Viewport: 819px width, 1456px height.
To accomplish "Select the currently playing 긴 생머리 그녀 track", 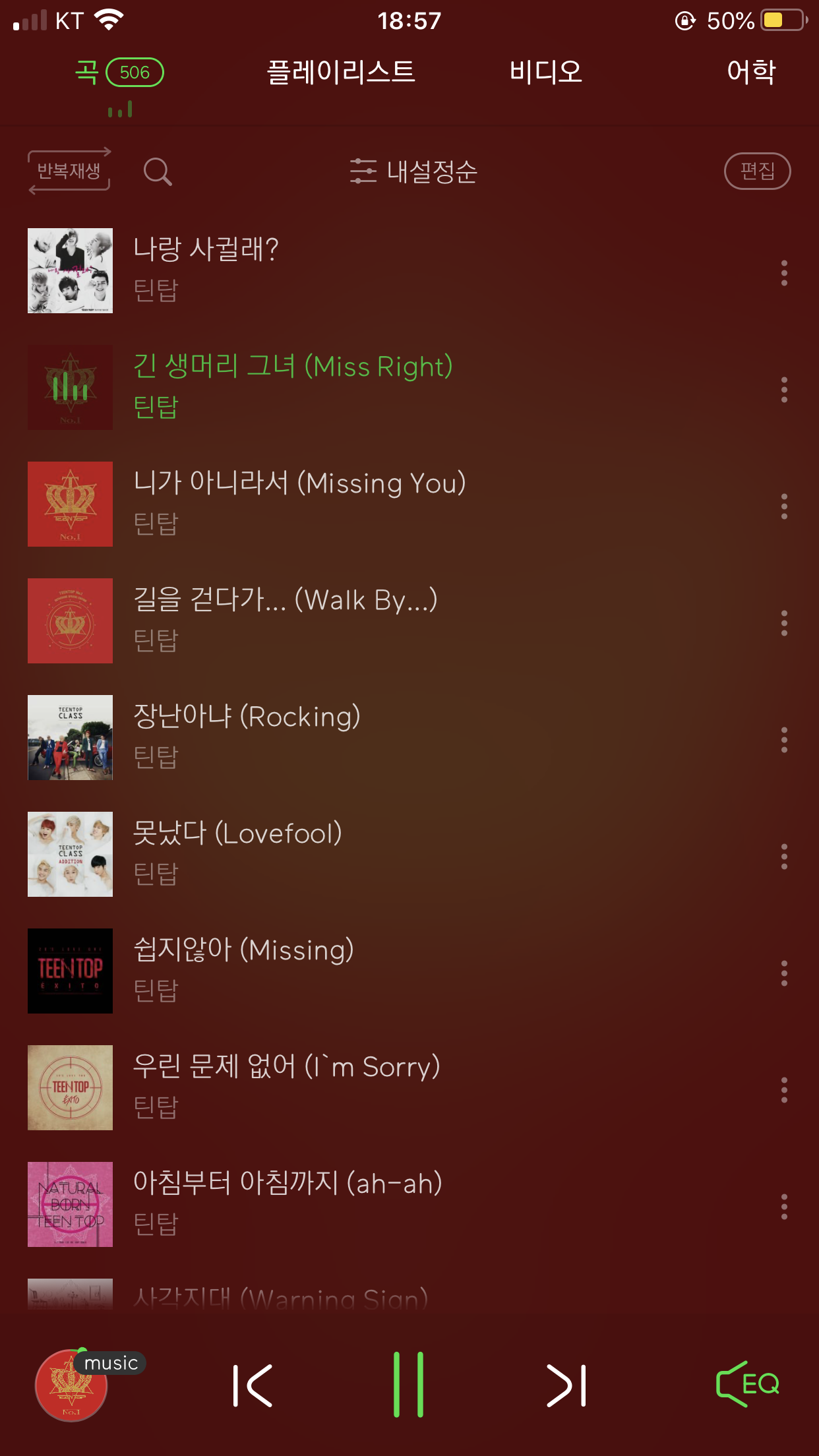I will (x=292, y=387).
